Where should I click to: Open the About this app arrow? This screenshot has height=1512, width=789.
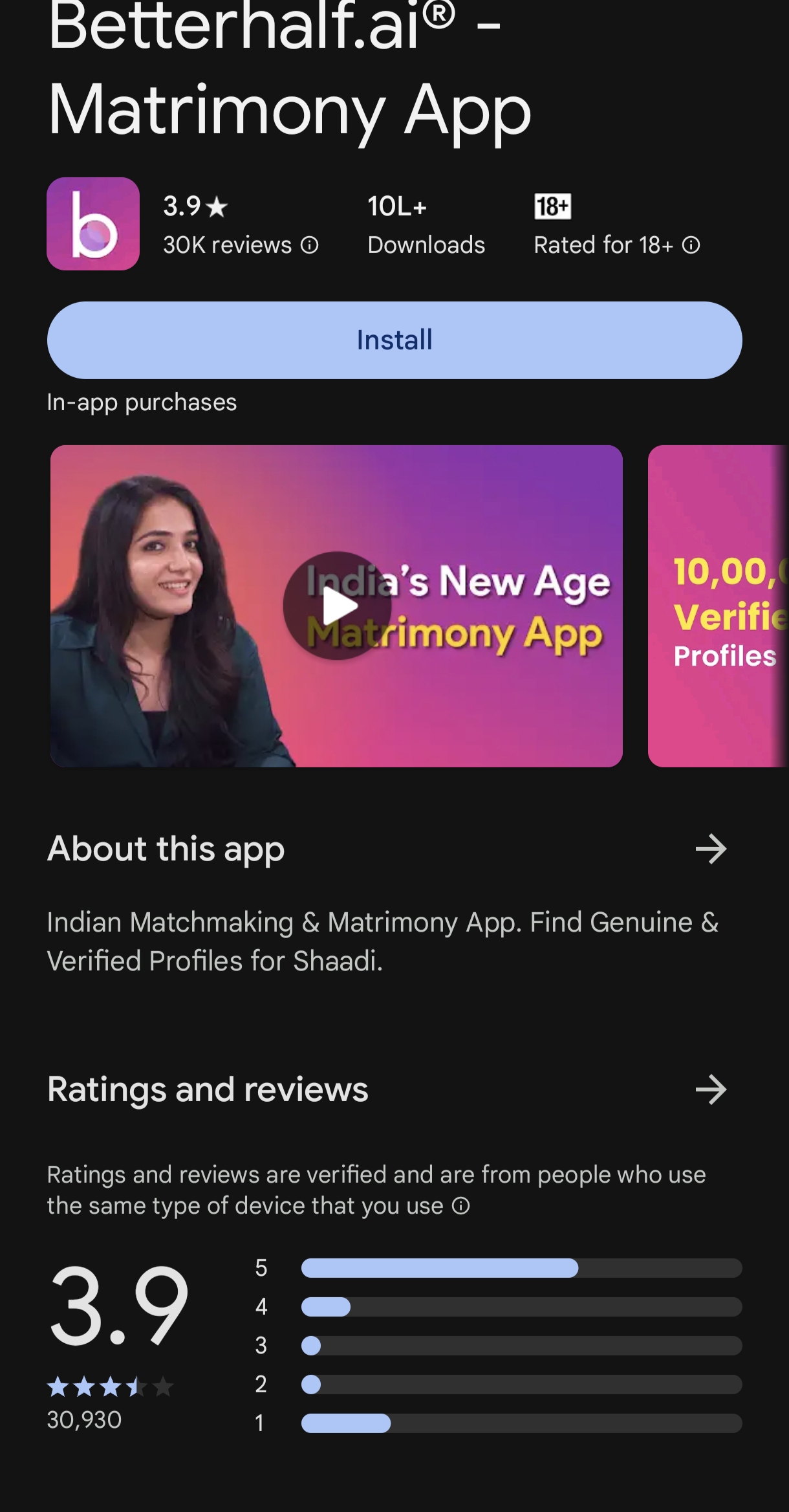click(711, 849)
